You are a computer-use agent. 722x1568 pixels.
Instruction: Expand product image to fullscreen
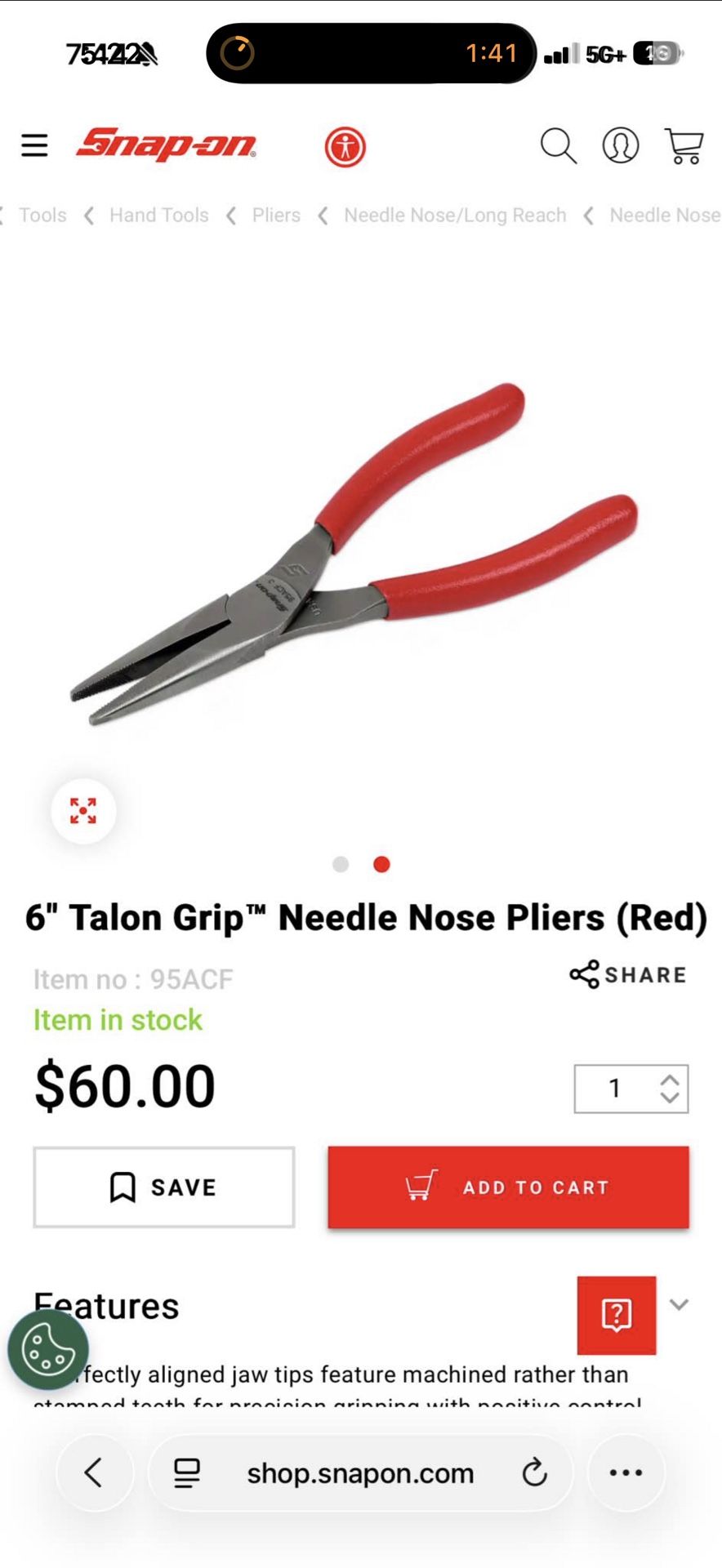(83, 811)
